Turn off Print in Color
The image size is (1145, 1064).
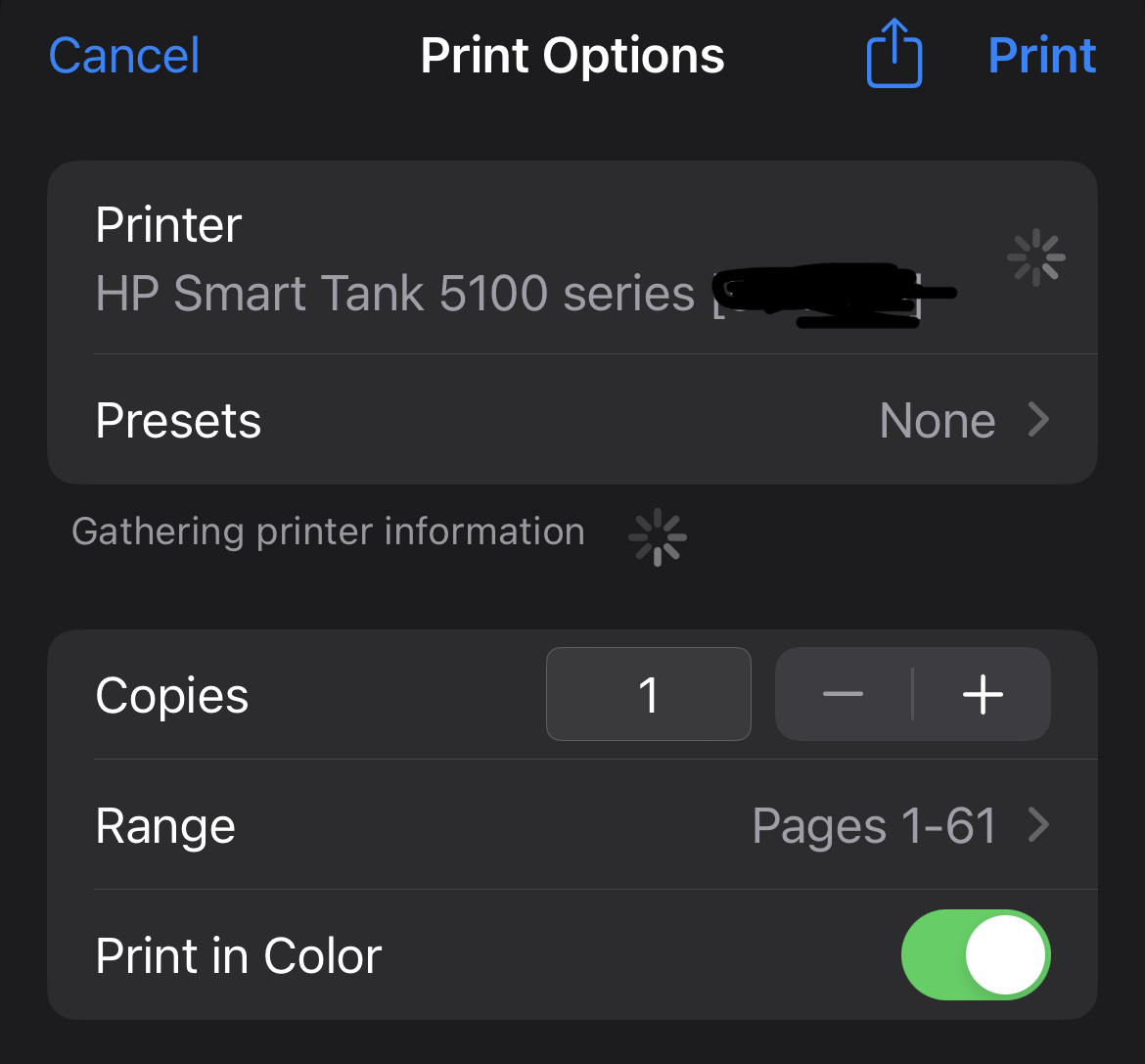(x=975, y=955)
